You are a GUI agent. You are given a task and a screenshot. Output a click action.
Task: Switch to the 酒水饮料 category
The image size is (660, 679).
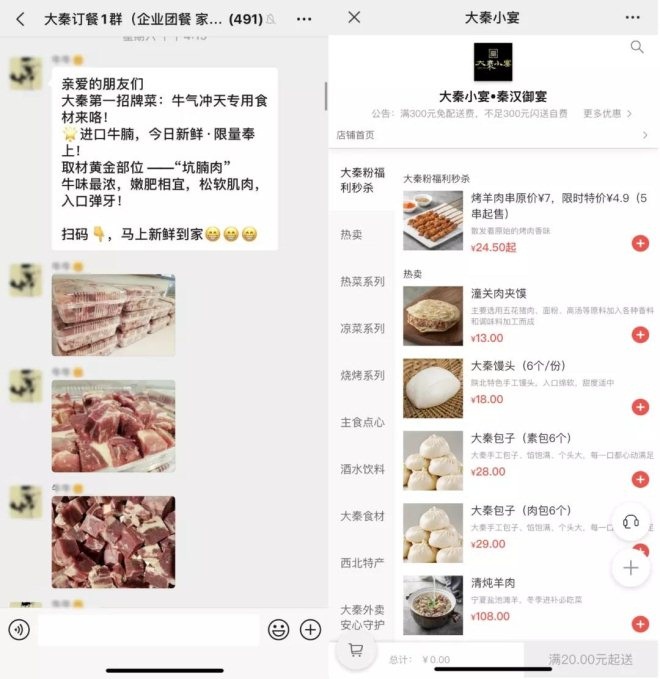362,469
